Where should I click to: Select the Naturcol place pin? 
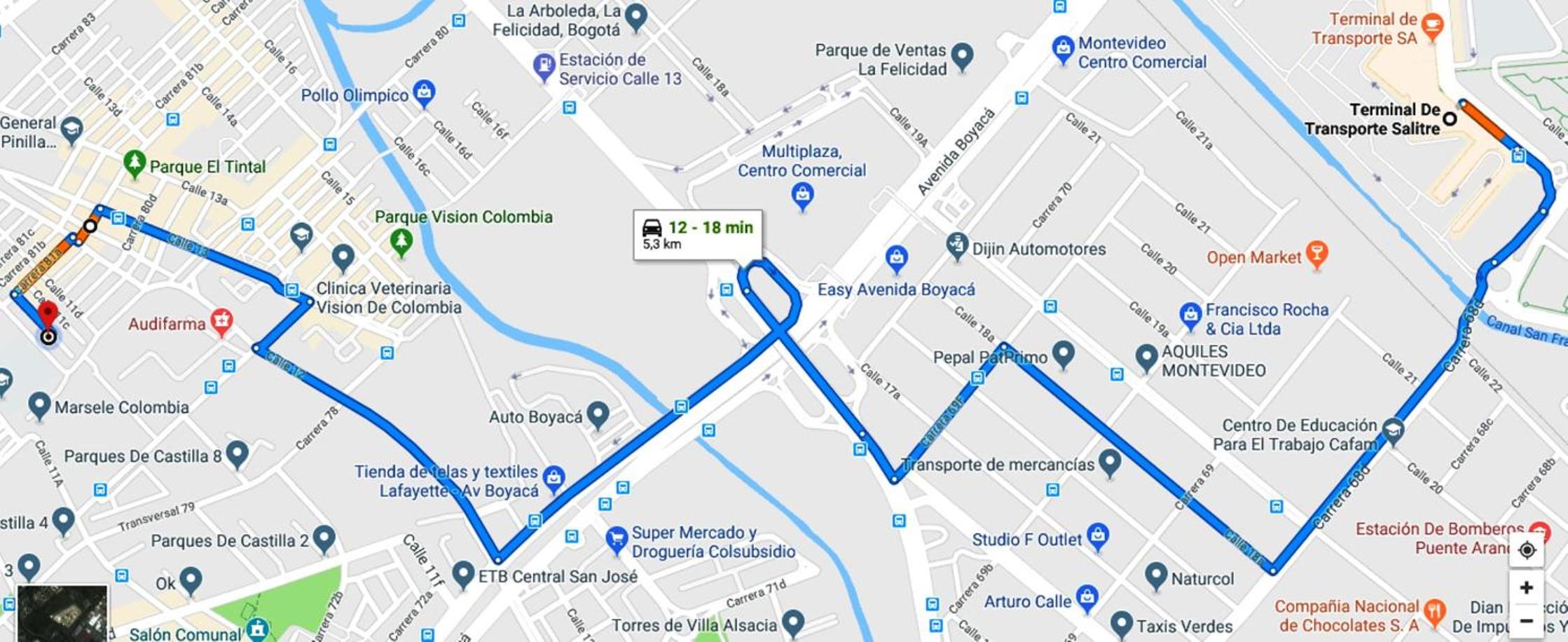coord(1155,576)
